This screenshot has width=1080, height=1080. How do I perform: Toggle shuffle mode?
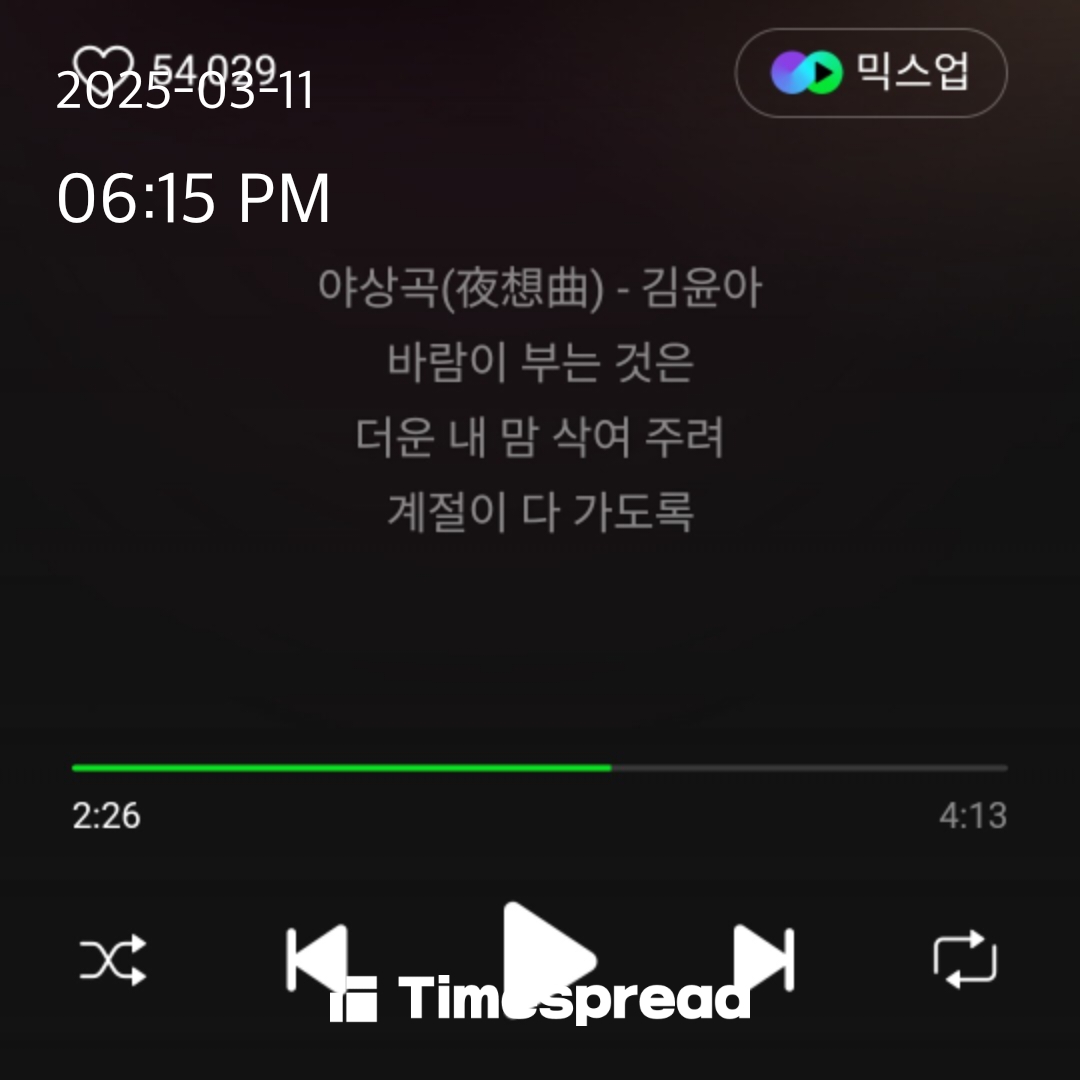(x=113, y=960)
